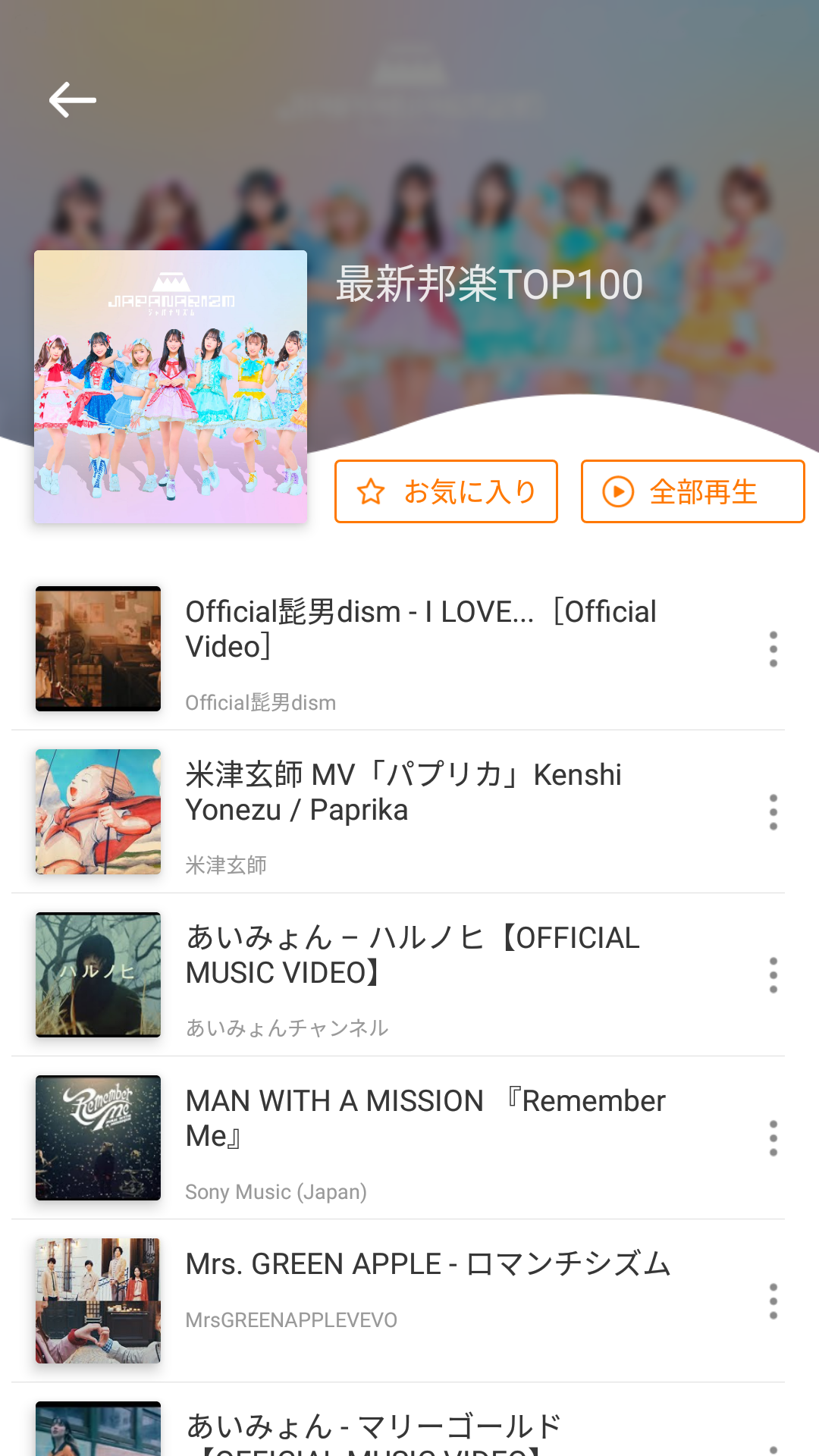Play Mrs. GREEN APPLE ロマンチシズム
The width and height of the screenshot is (819, 1456).
click(398, 1301)
